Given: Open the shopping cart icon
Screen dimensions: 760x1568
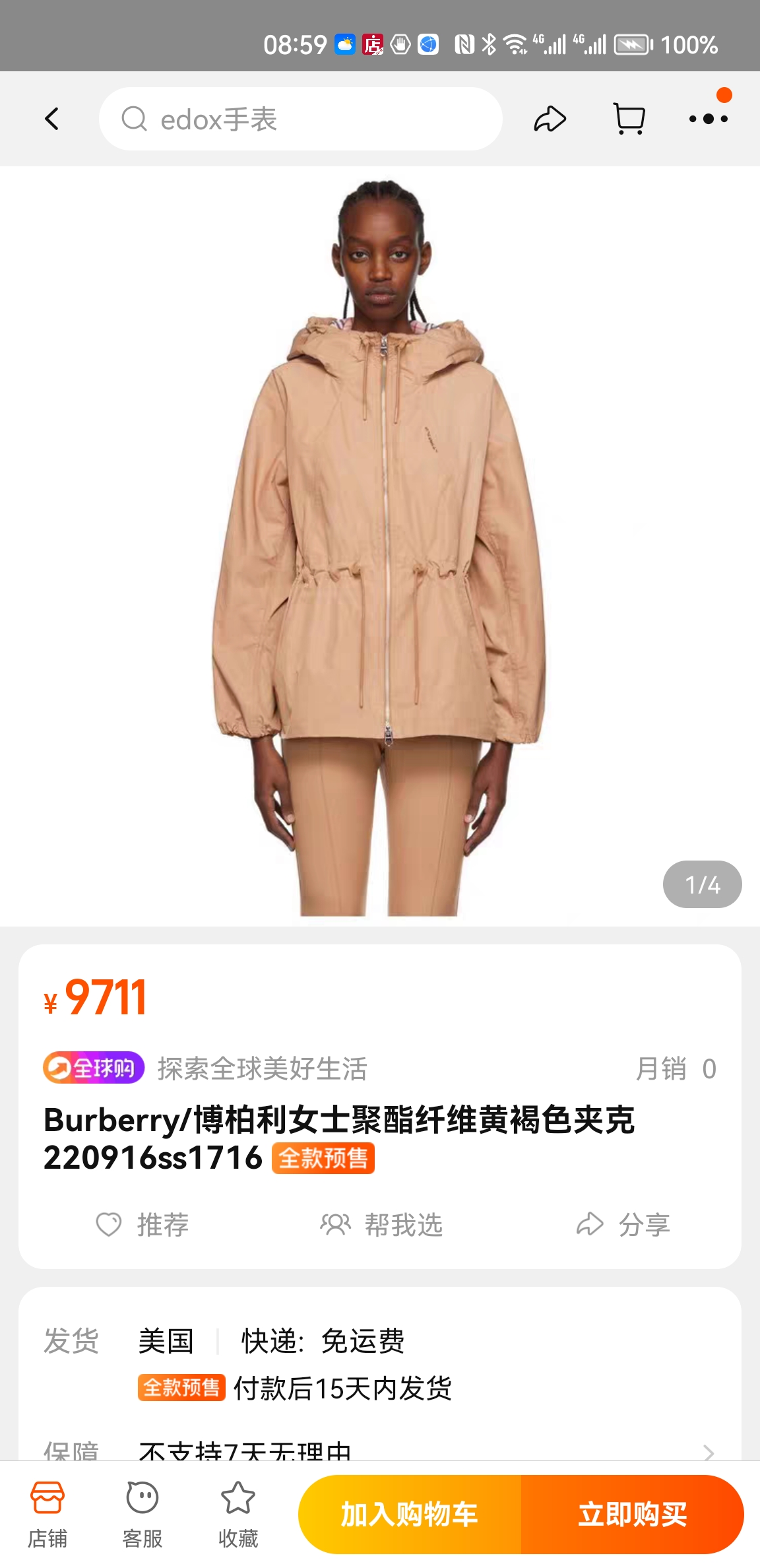Looking at the screenshot, I should click(x=629, y=119).
